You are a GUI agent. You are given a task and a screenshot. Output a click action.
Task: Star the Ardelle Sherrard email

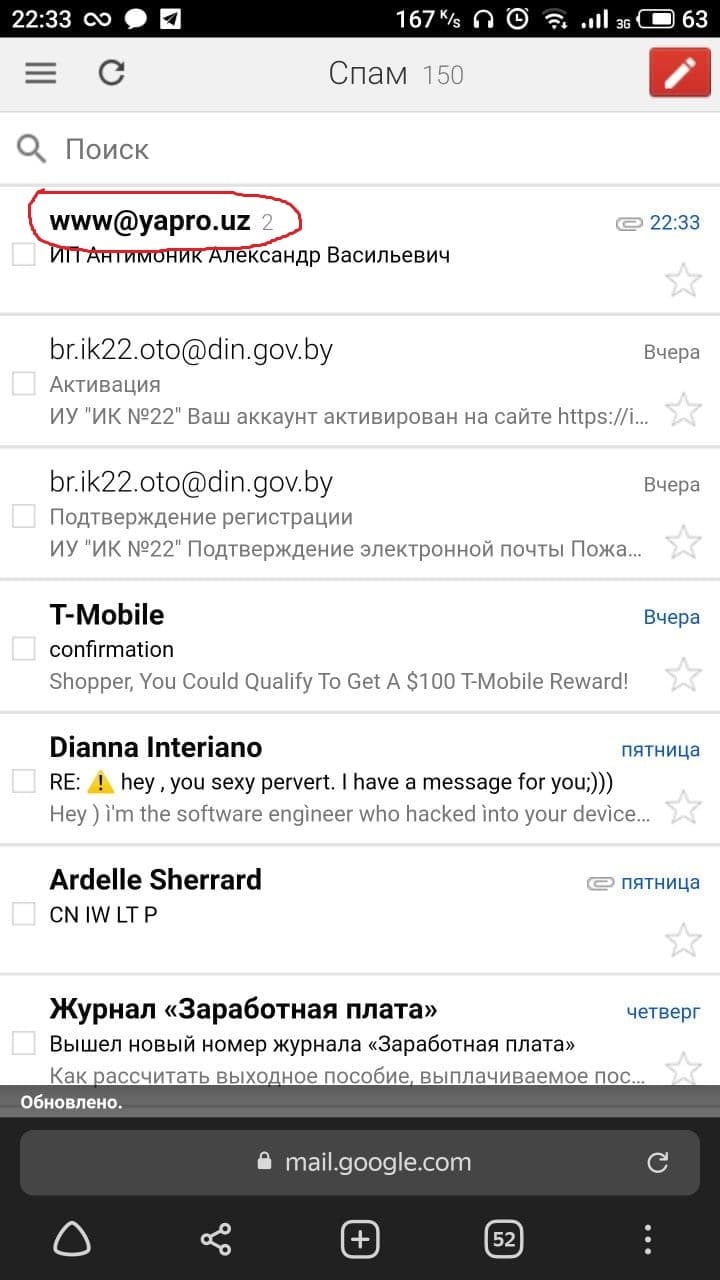[683, 939]
